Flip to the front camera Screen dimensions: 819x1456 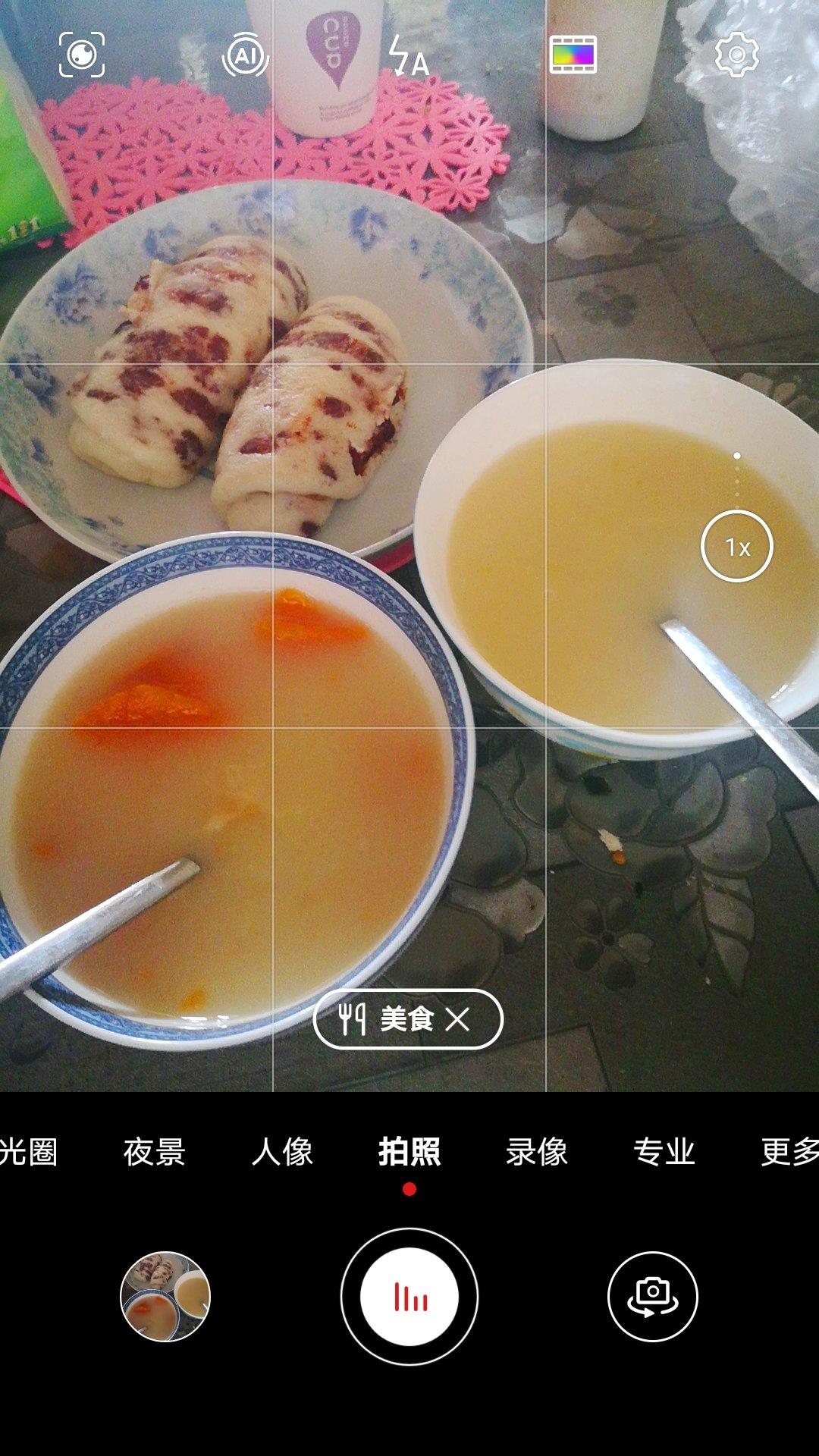653,1297
